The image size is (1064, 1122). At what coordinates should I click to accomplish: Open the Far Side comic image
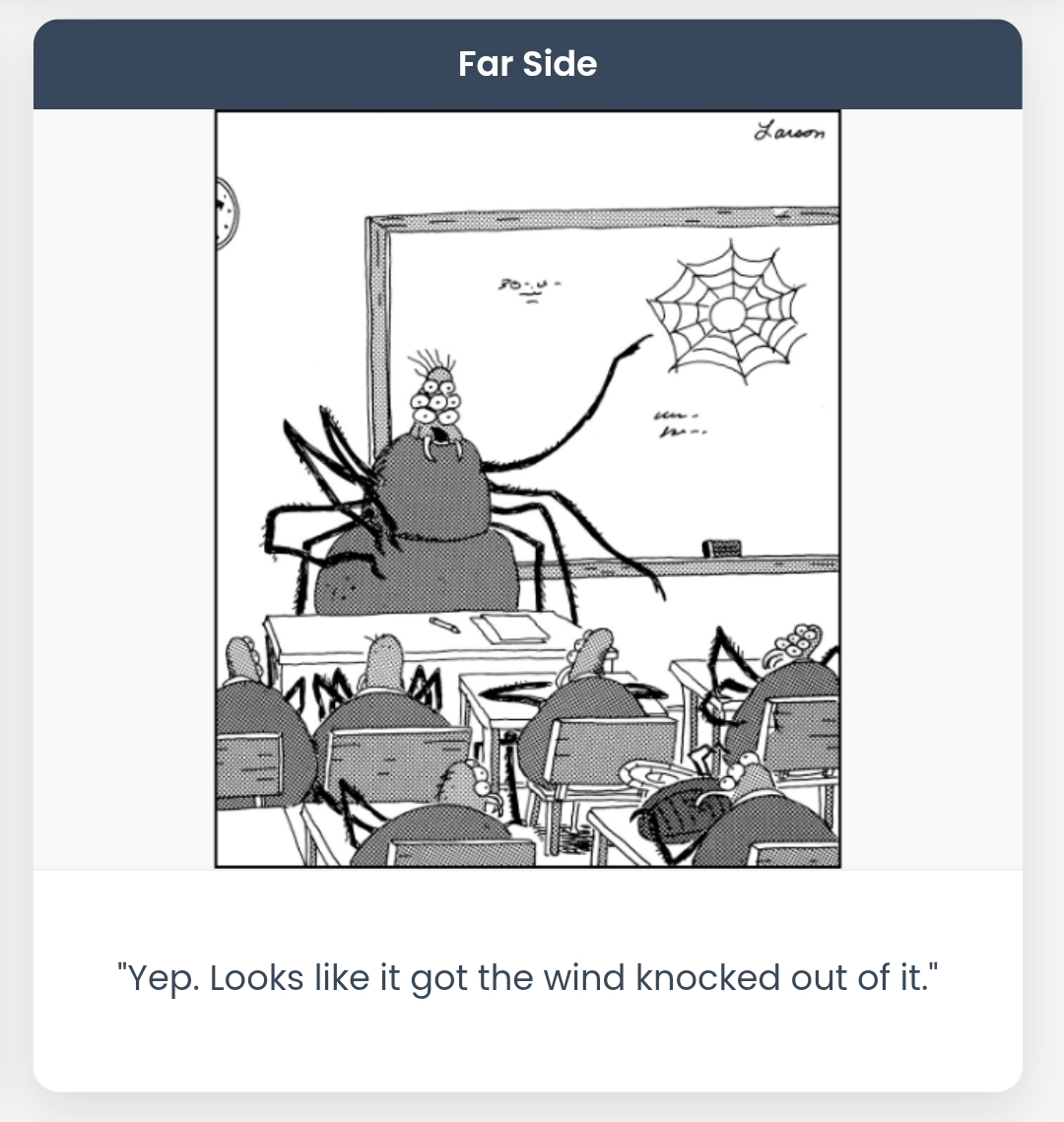tap(527, 489)
